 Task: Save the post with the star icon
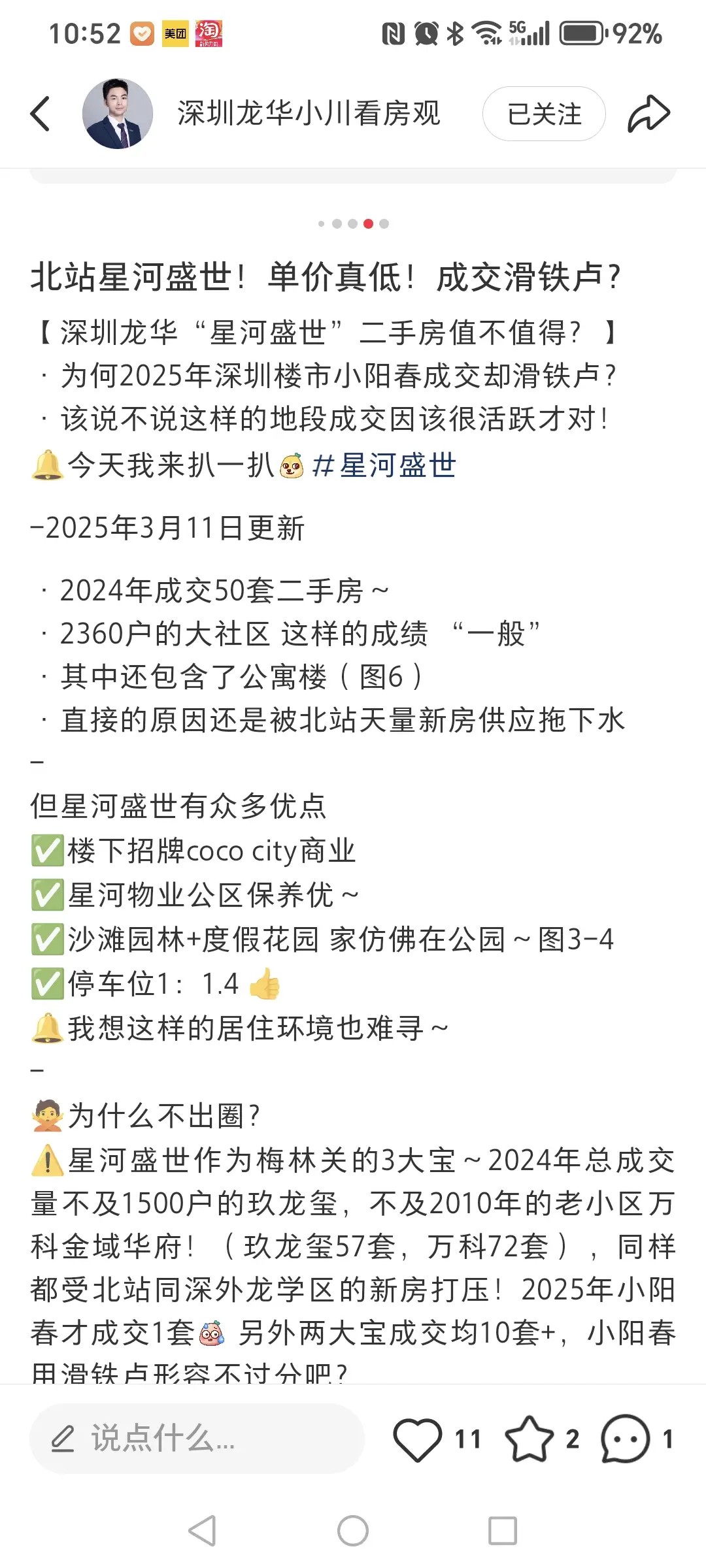coord(529,1438)
